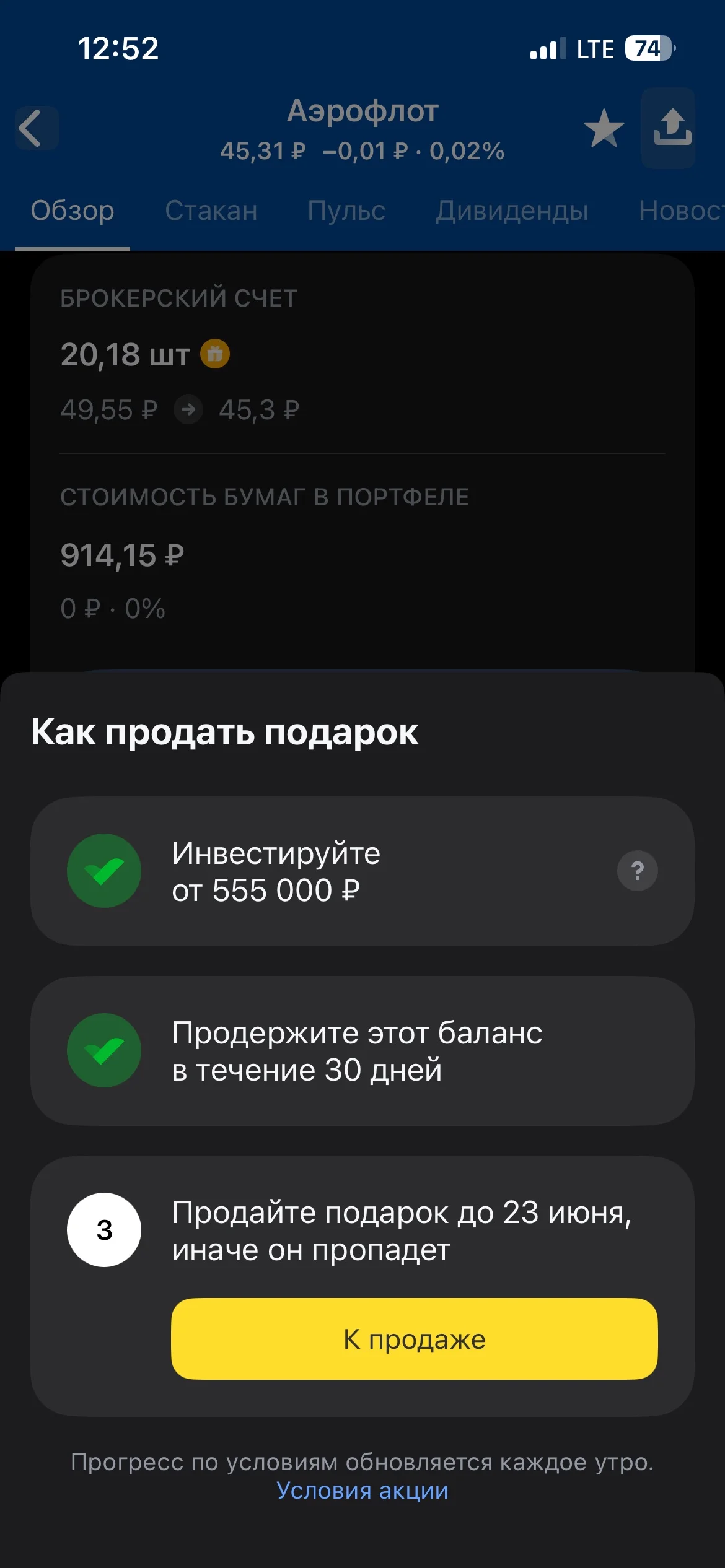Open the Дивиденды tab
This screenshot has height=1568, width=725.
(512, 211)
